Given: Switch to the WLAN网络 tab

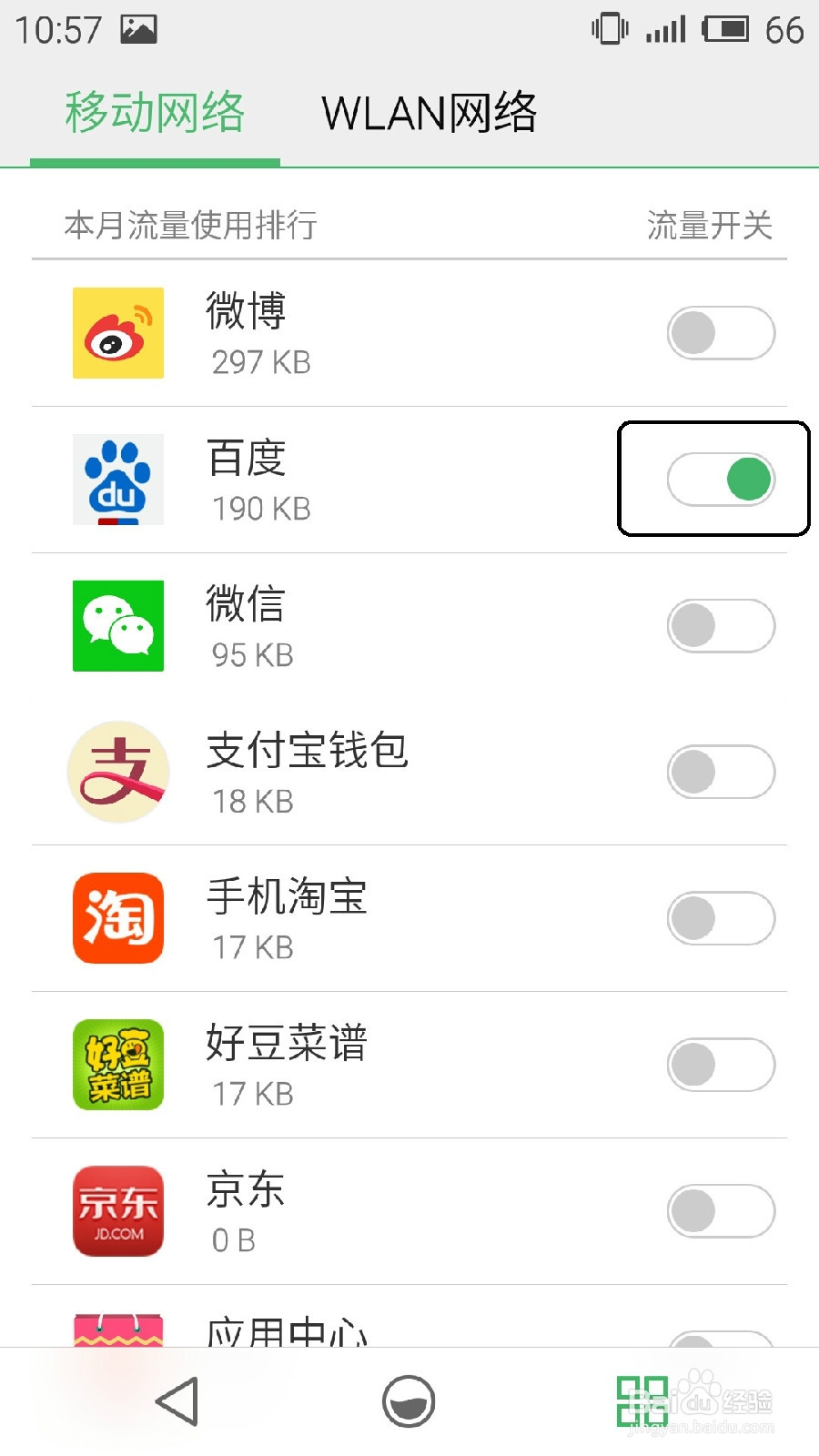Looking at the screenshot, I should click(x=429, y=114).
